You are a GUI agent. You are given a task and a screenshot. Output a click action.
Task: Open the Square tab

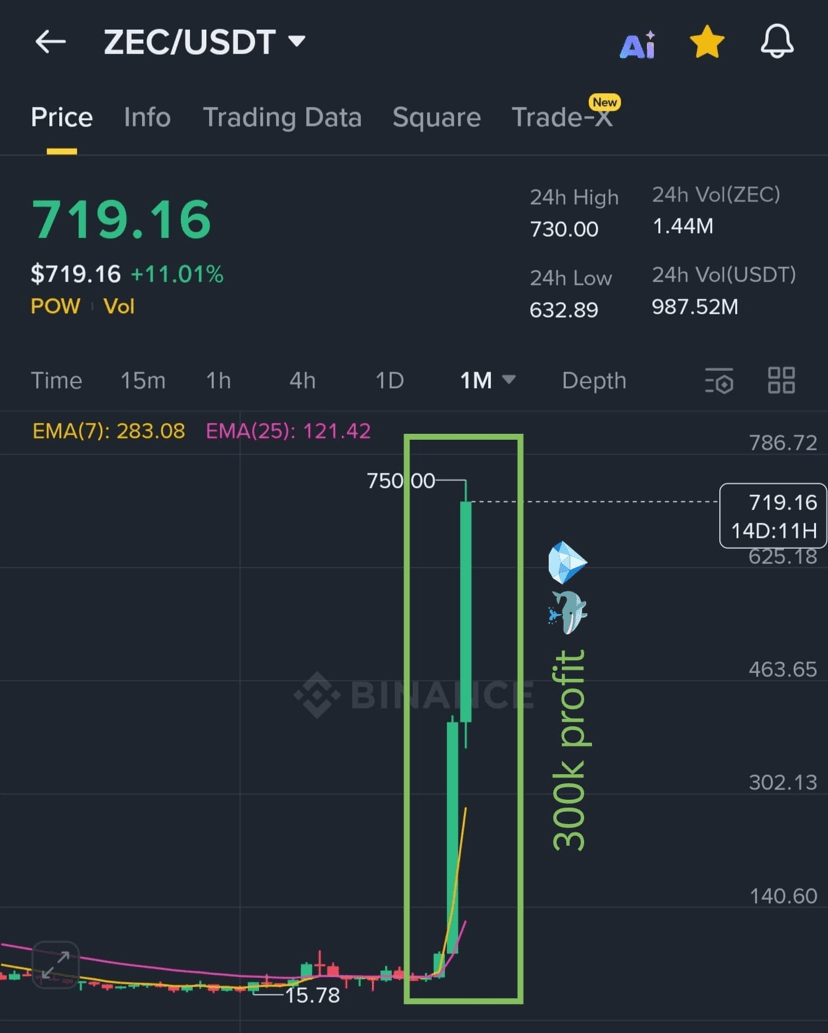pyautogui.click(x=436, y=117)
